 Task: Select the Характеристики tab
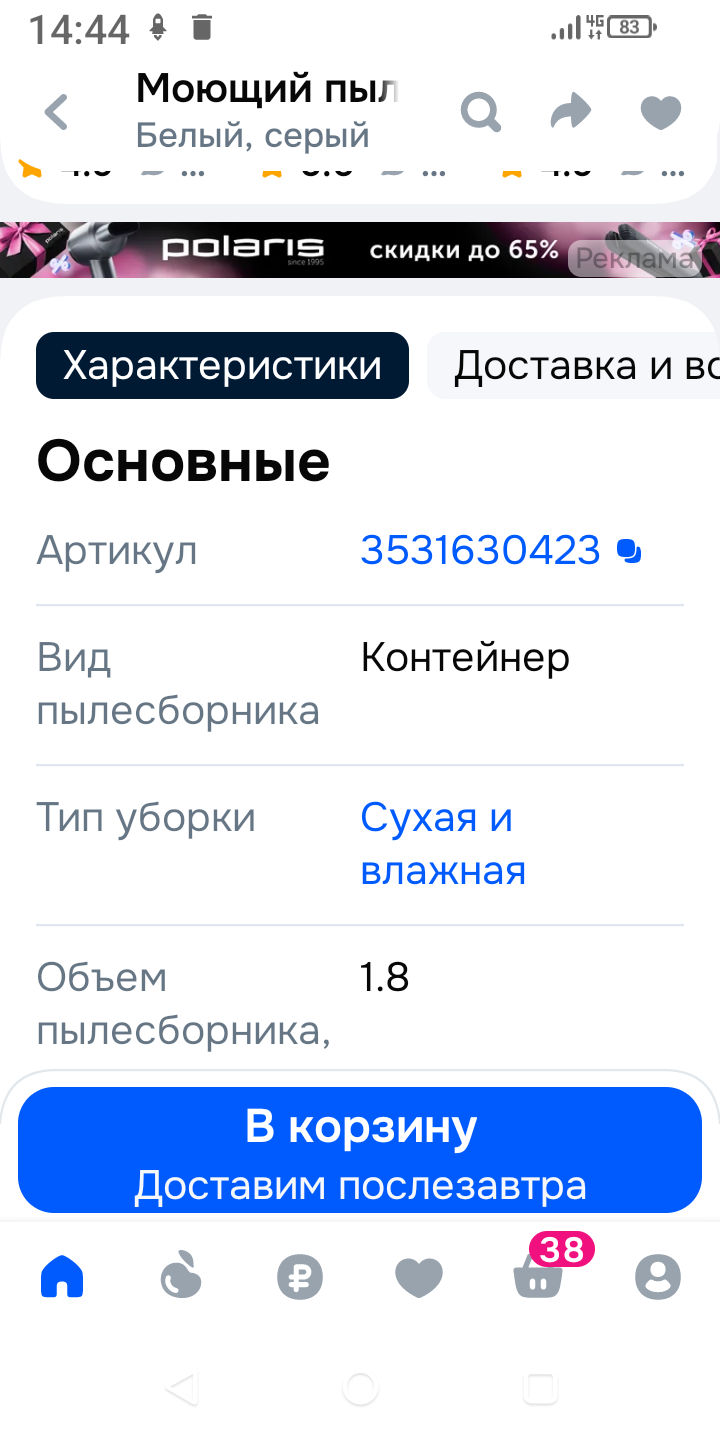click(222, 366)
